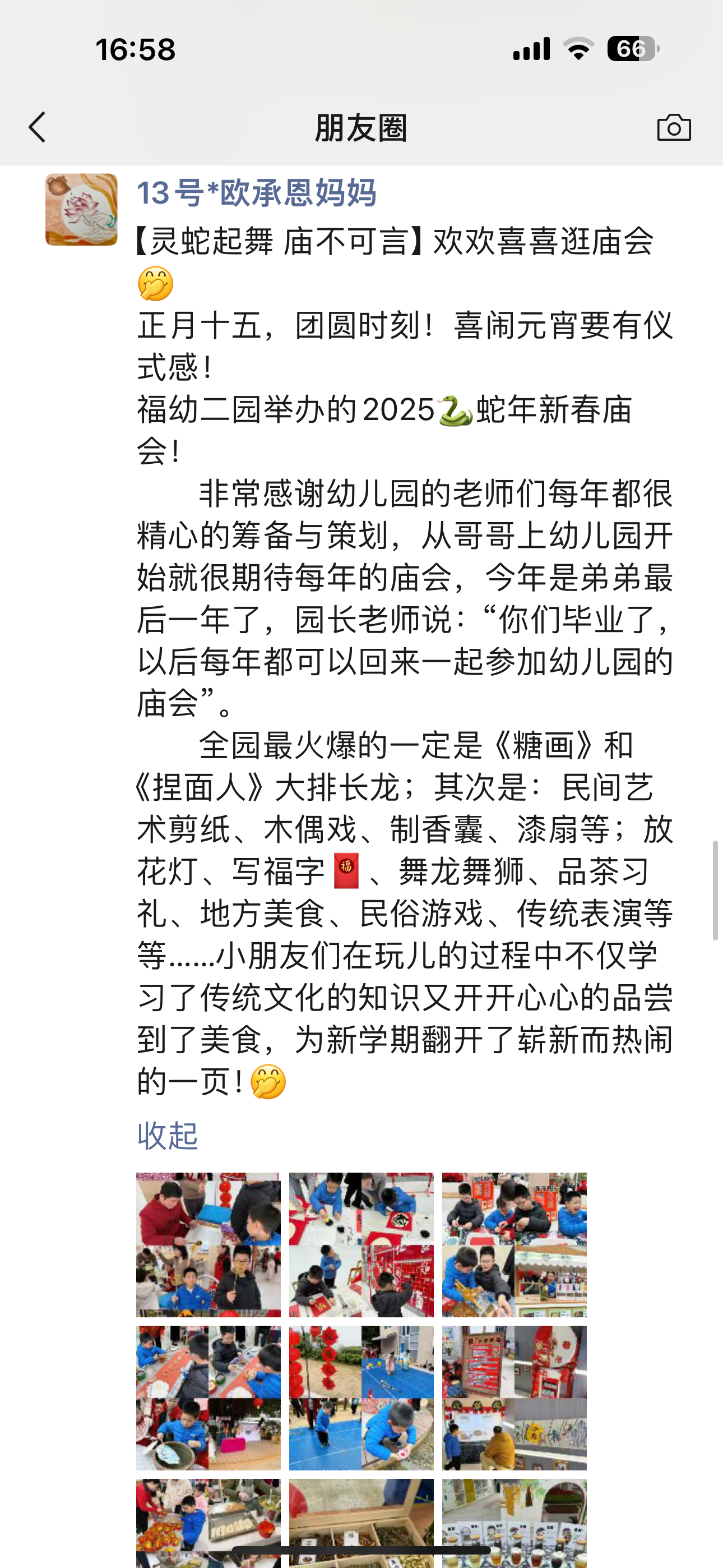Open the last photo in the middle row
This screenshot has width=723, height=1568.
515,1398
